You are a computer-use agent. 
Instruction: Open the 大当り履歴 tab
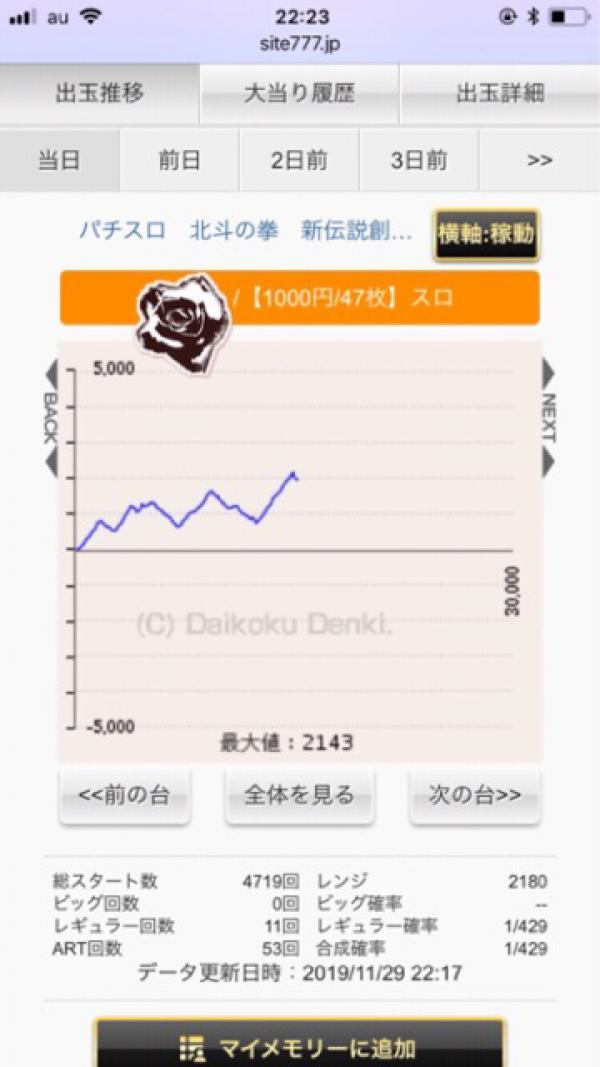[x=299, y=94]
